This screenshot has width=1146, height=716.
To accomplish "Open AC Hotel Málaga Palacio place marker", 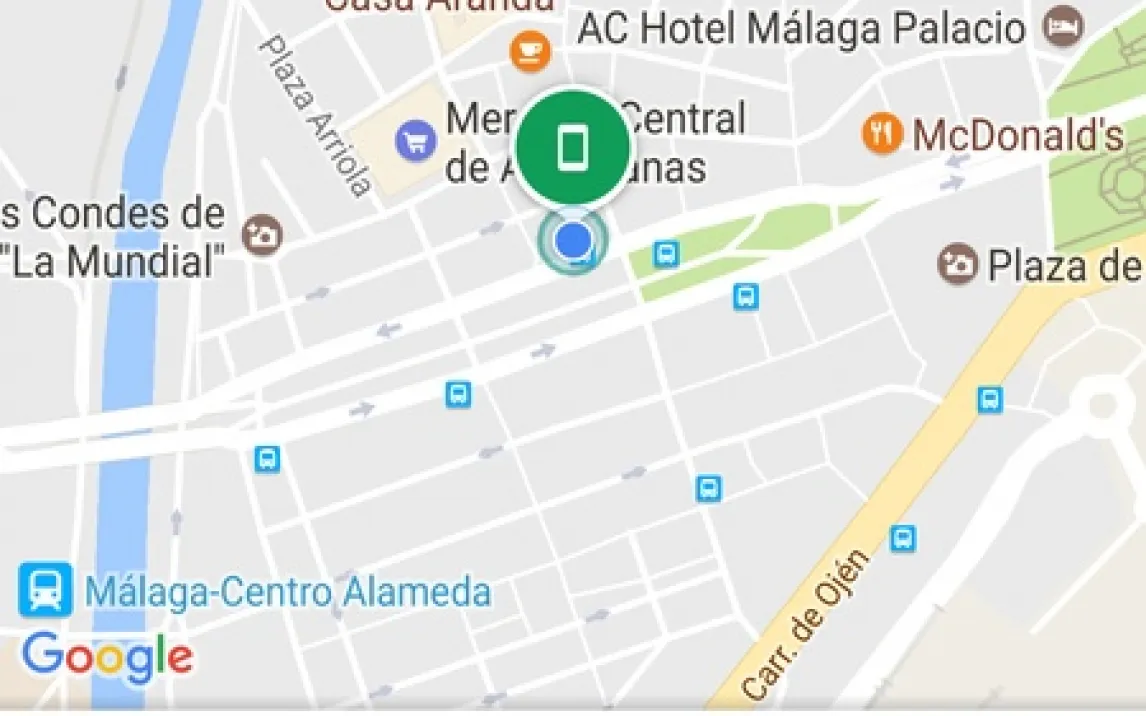I will point(1062,27).
